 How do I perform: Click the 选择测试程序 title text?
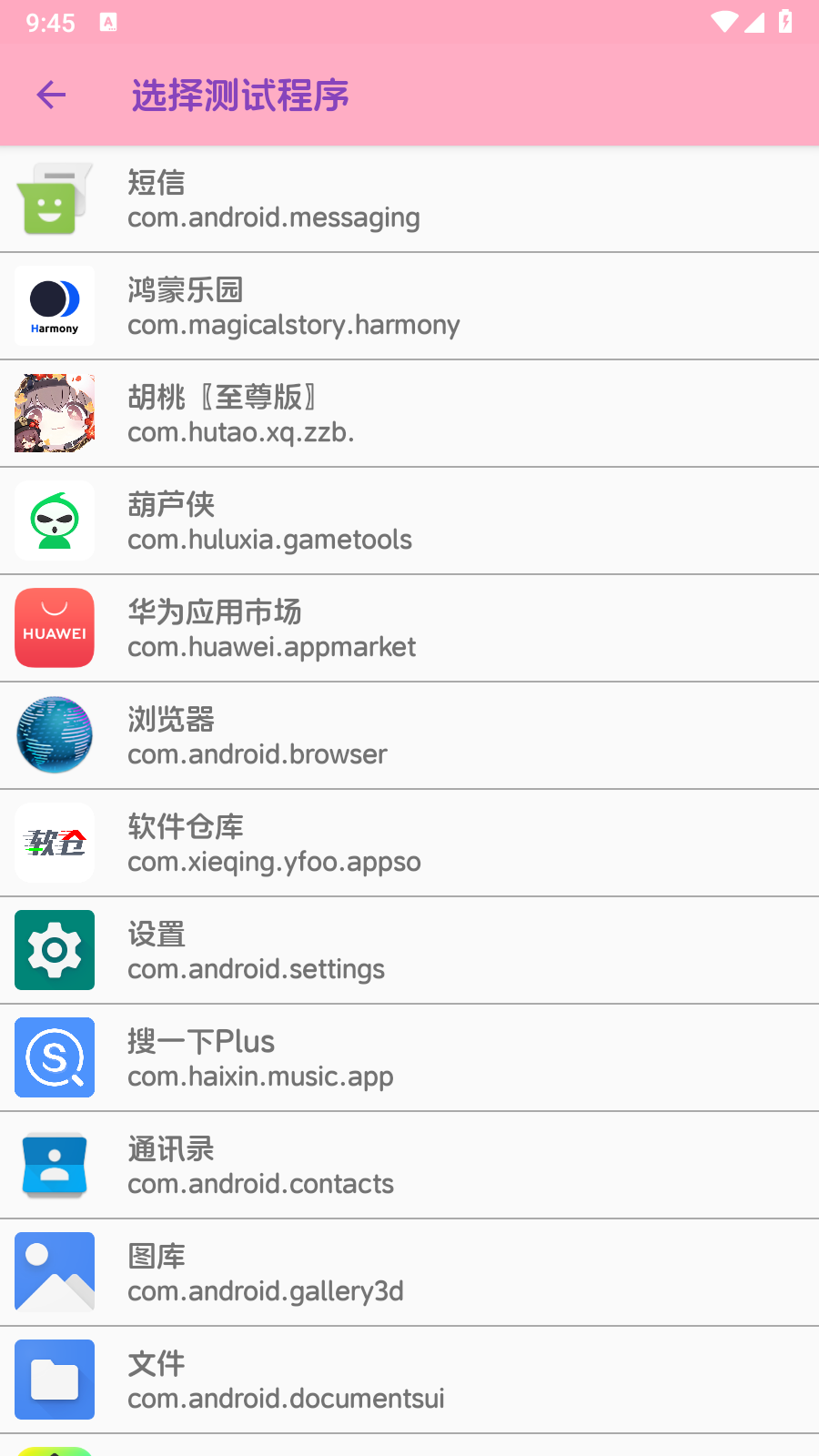tap(239, 95)
